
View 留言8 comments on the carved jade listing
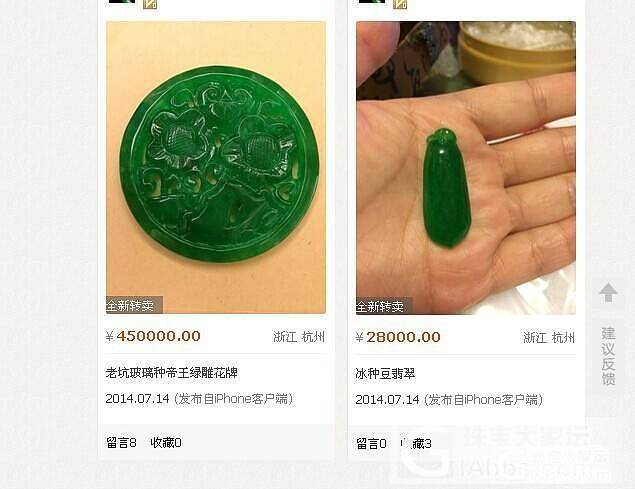point(121,442)
